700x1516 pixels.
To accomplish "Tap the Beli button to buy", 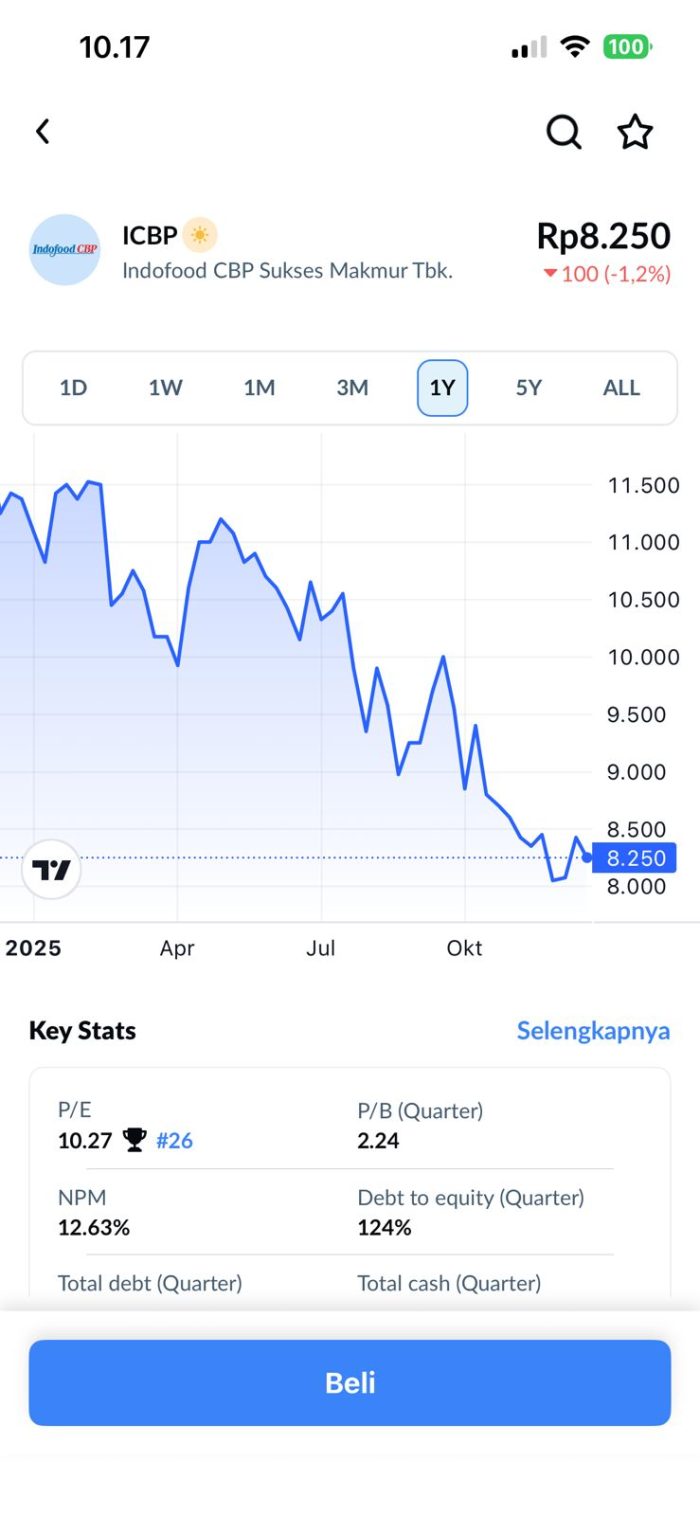I will pos(350,1383).
